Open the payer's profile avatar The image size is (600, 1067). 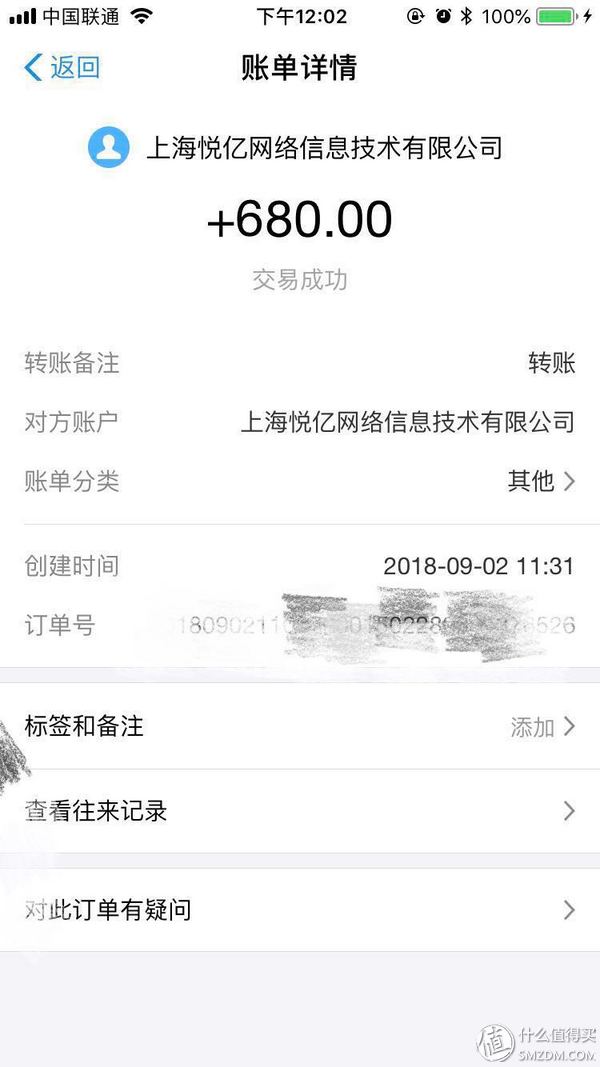[x=108, y=147]
